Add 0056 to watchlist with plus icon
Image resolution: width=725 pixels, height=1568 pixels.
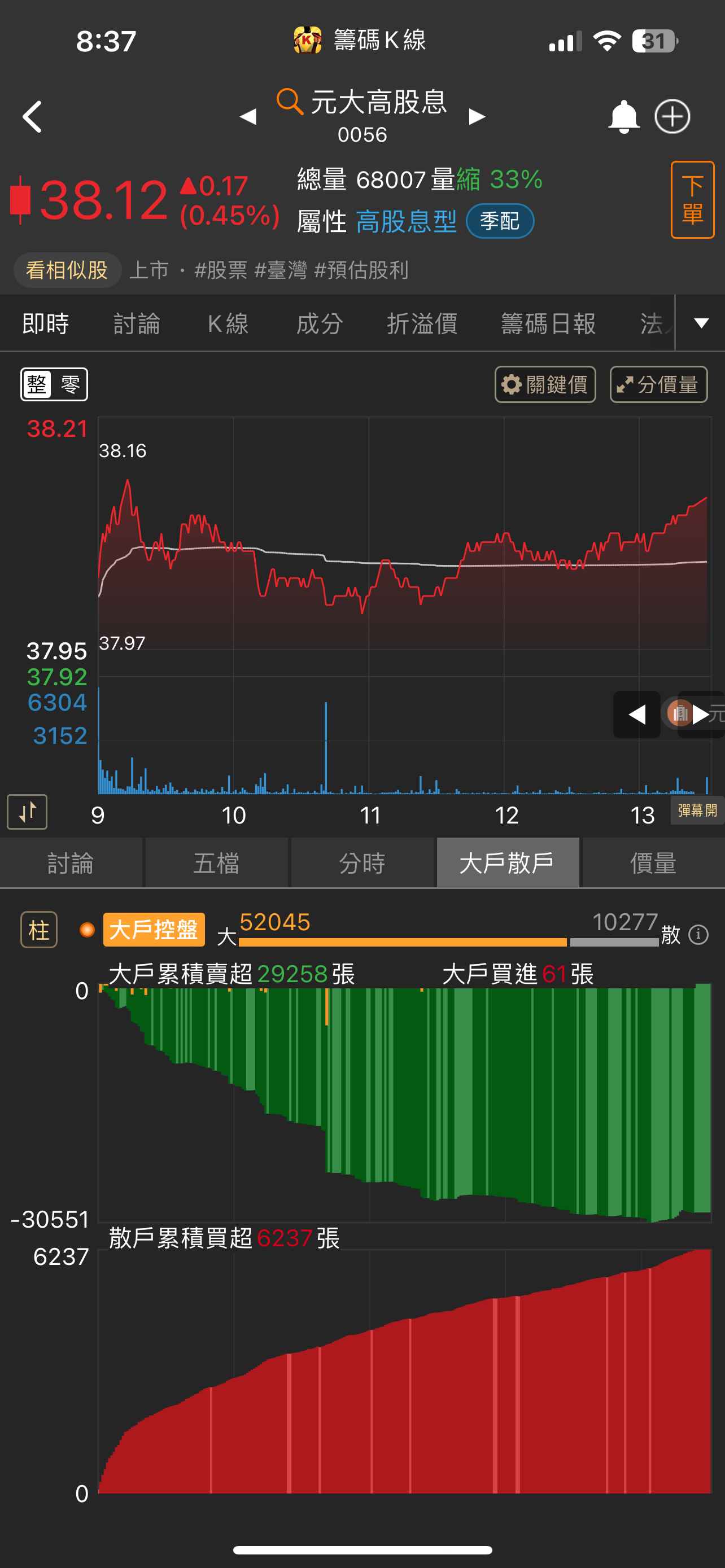pyautogui.click(x=672, y=116)
